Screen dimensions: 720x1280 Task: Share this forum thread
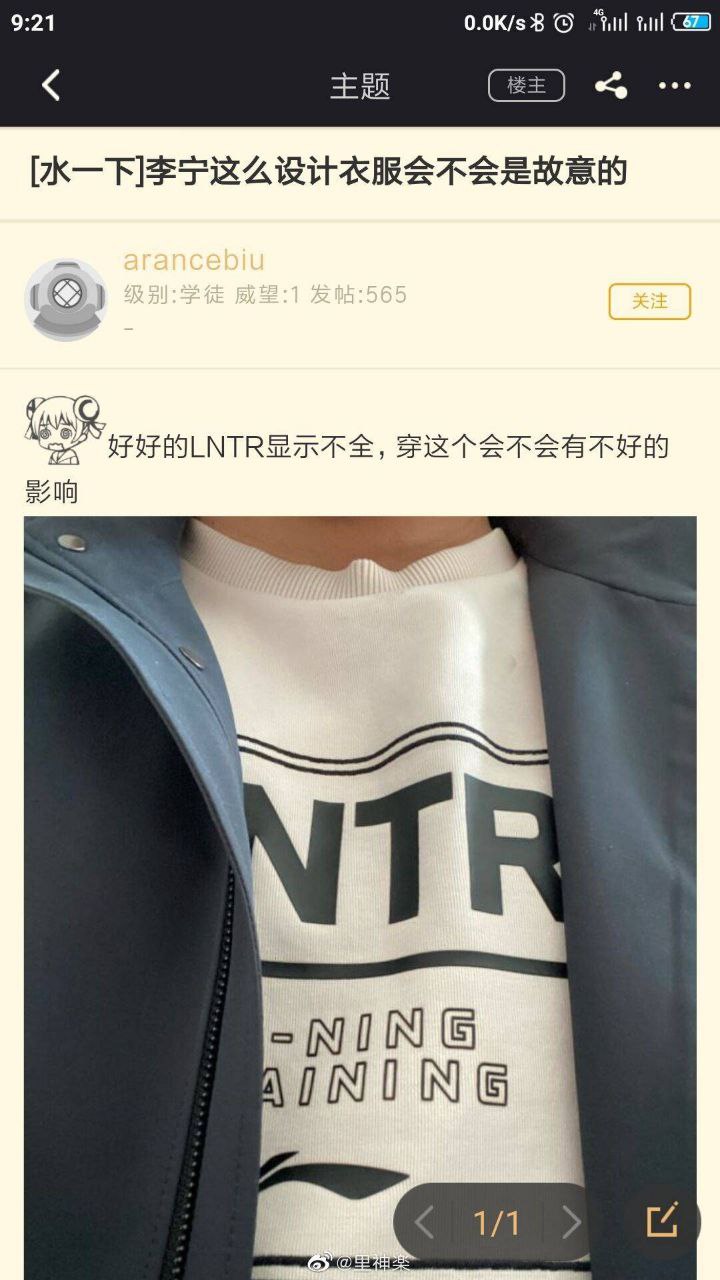[611, 86]
